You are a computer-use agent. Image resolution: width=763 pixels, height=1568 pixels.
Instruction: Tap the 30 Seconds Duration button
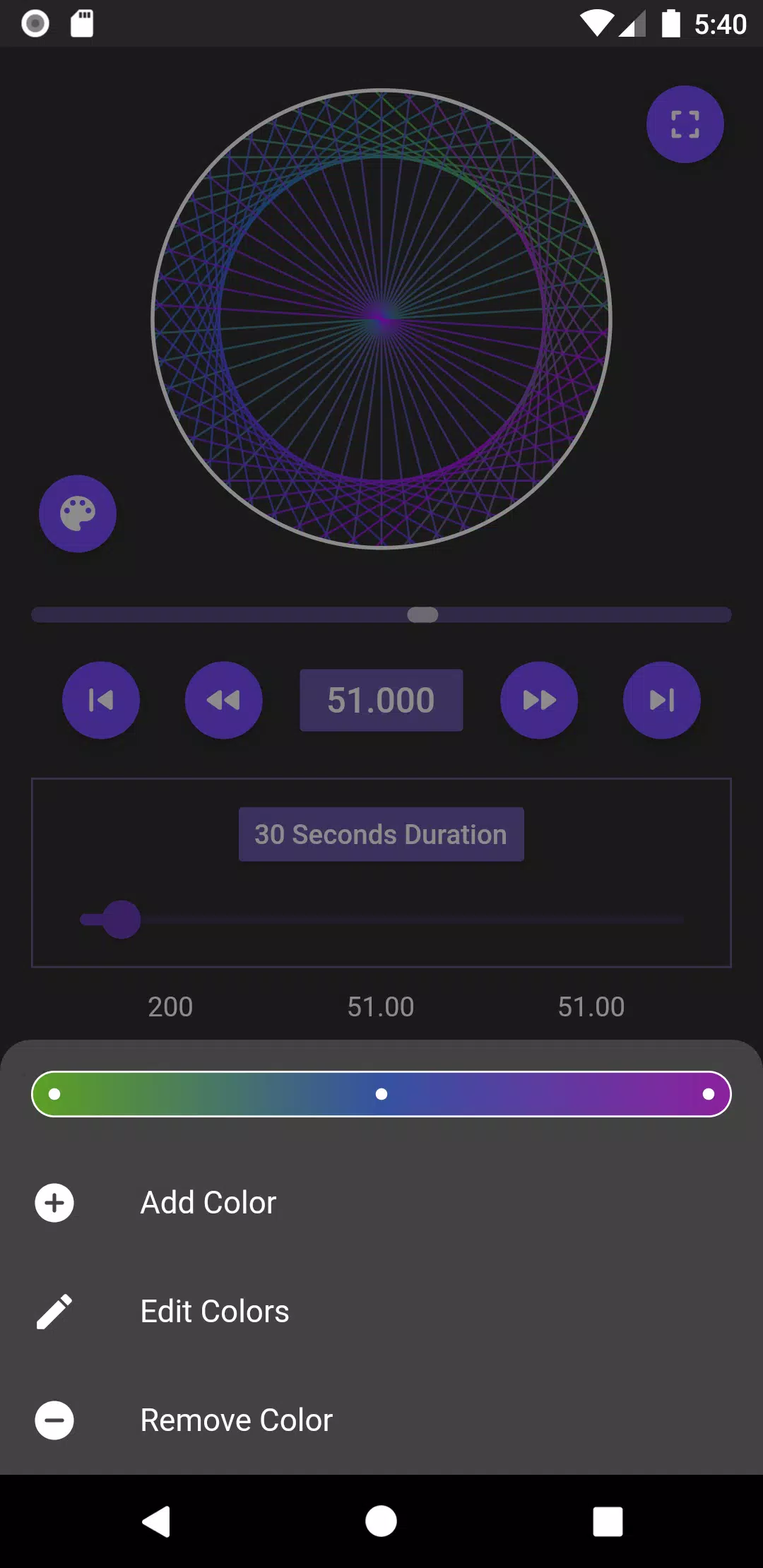pos(381,834)
